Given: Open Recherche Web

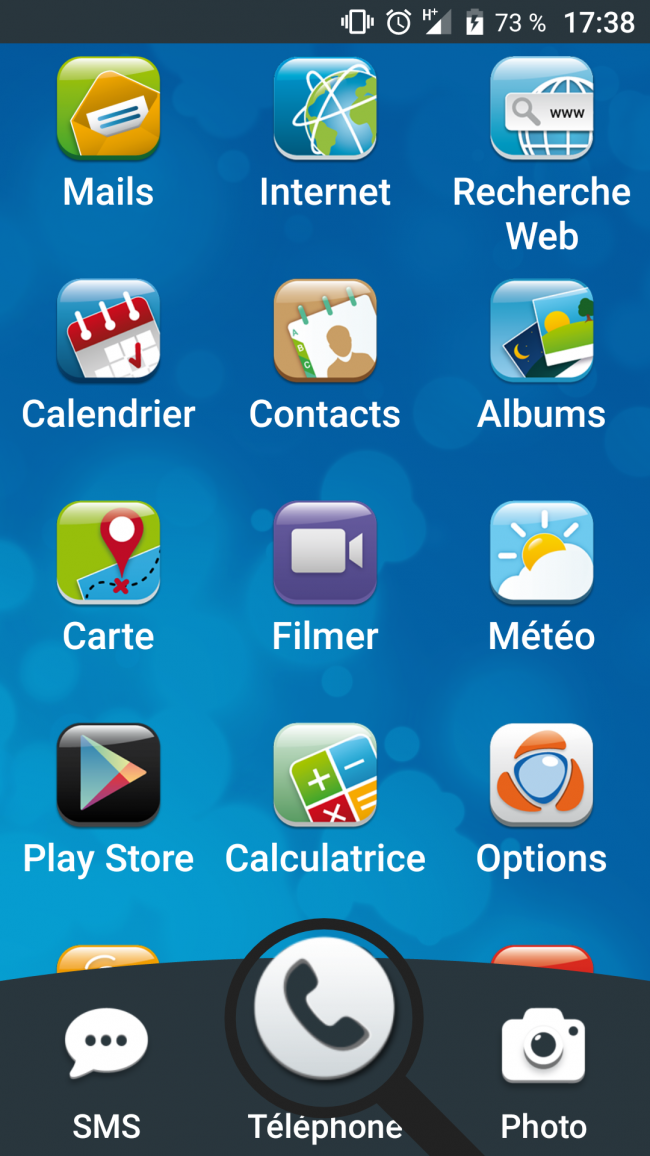Looking at the screenshot, I should (541, 108).
